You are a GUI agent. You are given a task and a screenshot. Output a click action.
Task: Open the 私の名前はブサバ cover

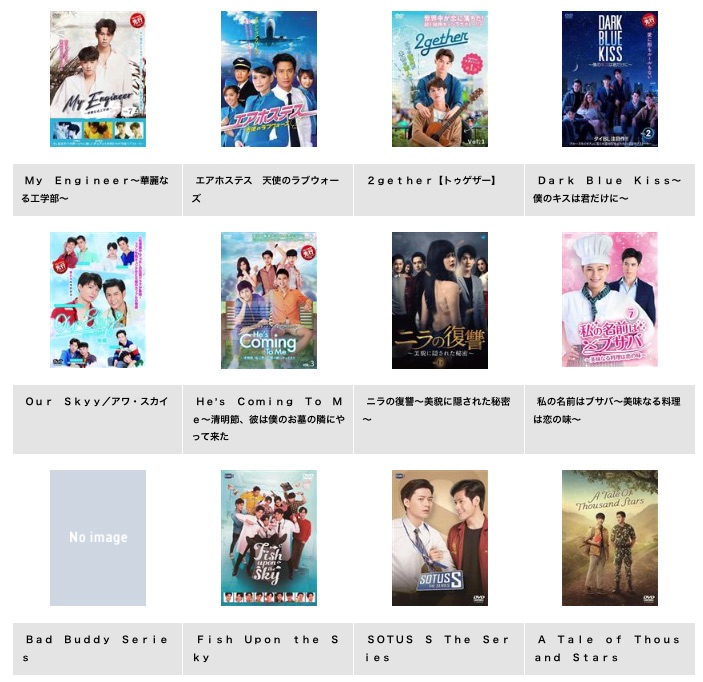point(609,300)
